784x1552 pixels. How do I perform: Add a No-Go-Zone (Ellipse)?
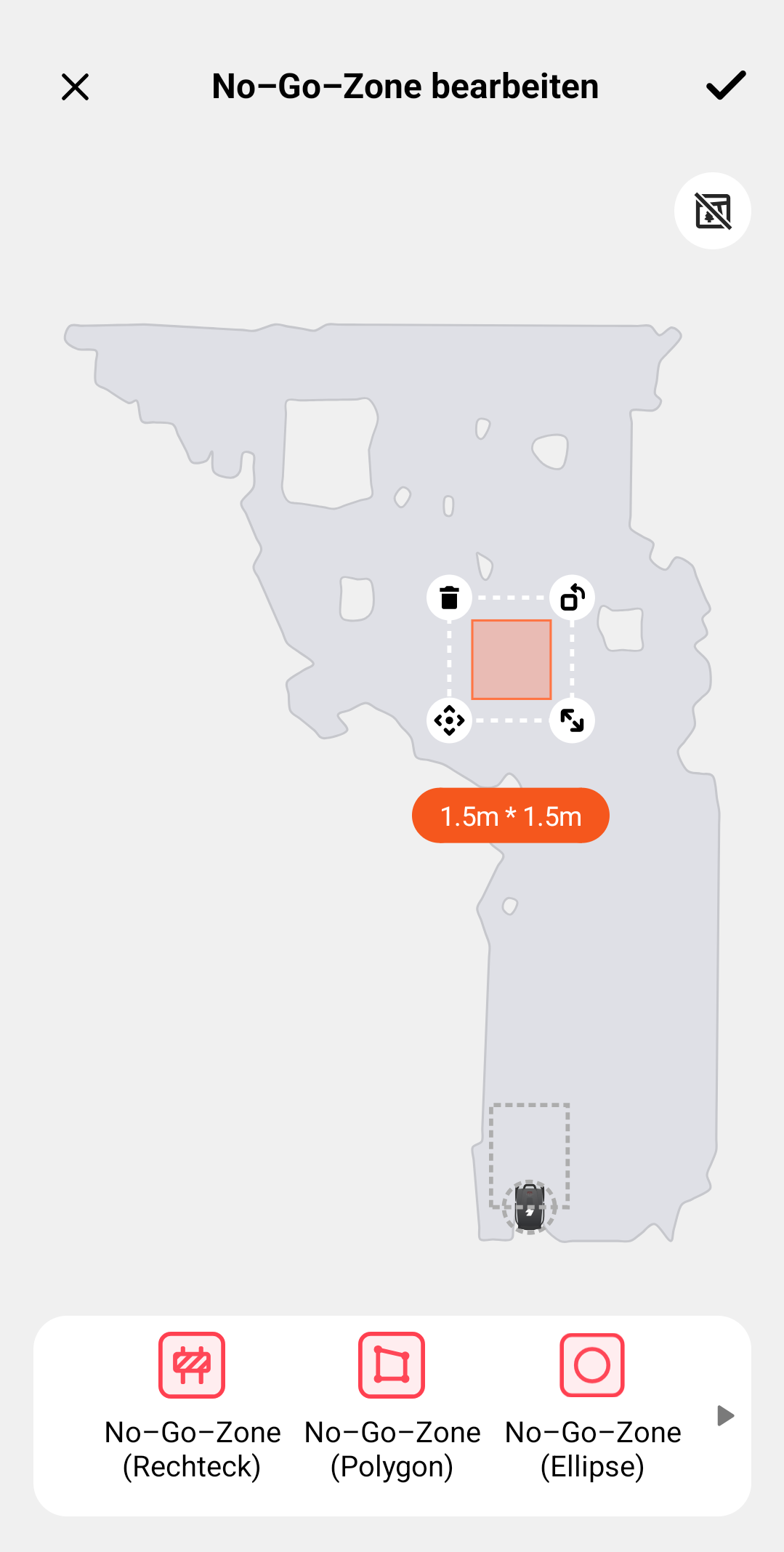coord(592,1365)
